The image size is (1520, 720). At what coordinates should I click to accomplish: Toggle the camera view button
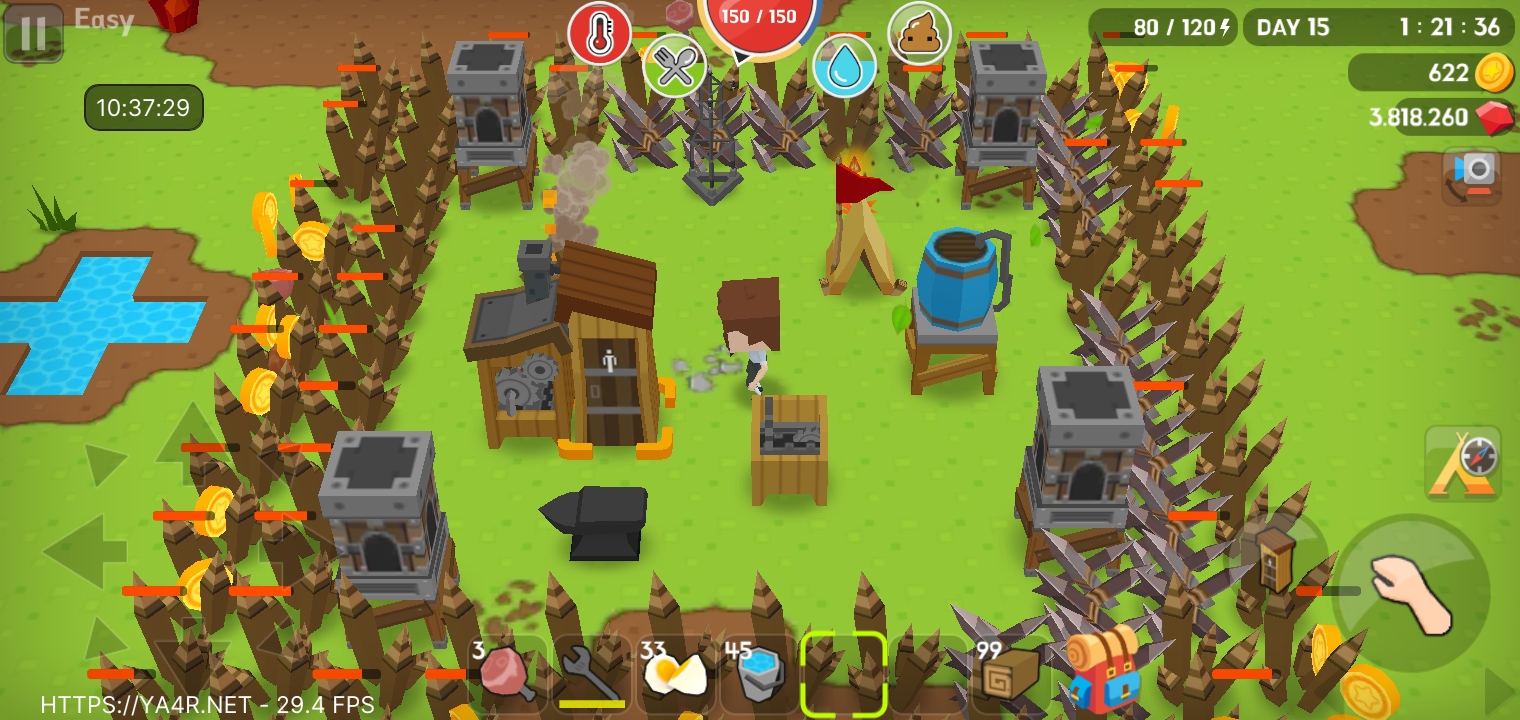[1472, 174]
